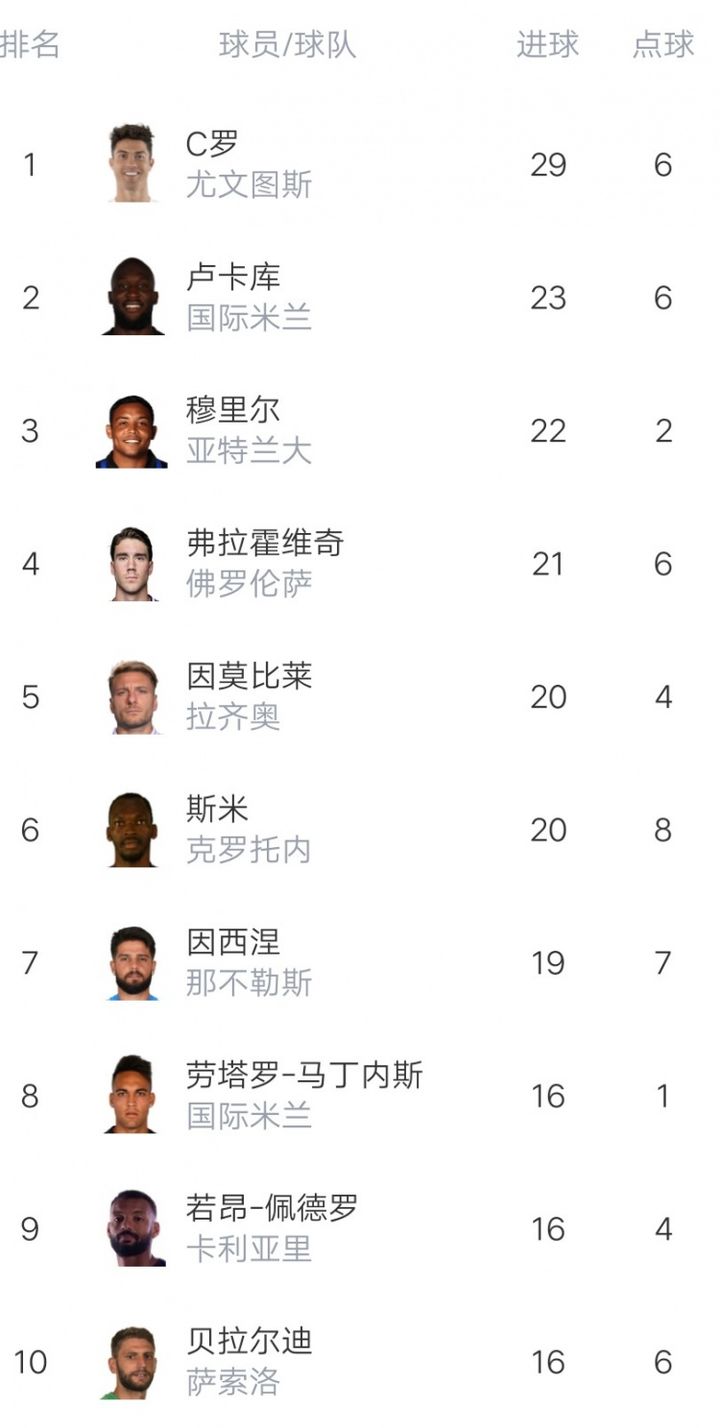
Task: Open 卢卡库's player row
Action: [x=360, y=297]
